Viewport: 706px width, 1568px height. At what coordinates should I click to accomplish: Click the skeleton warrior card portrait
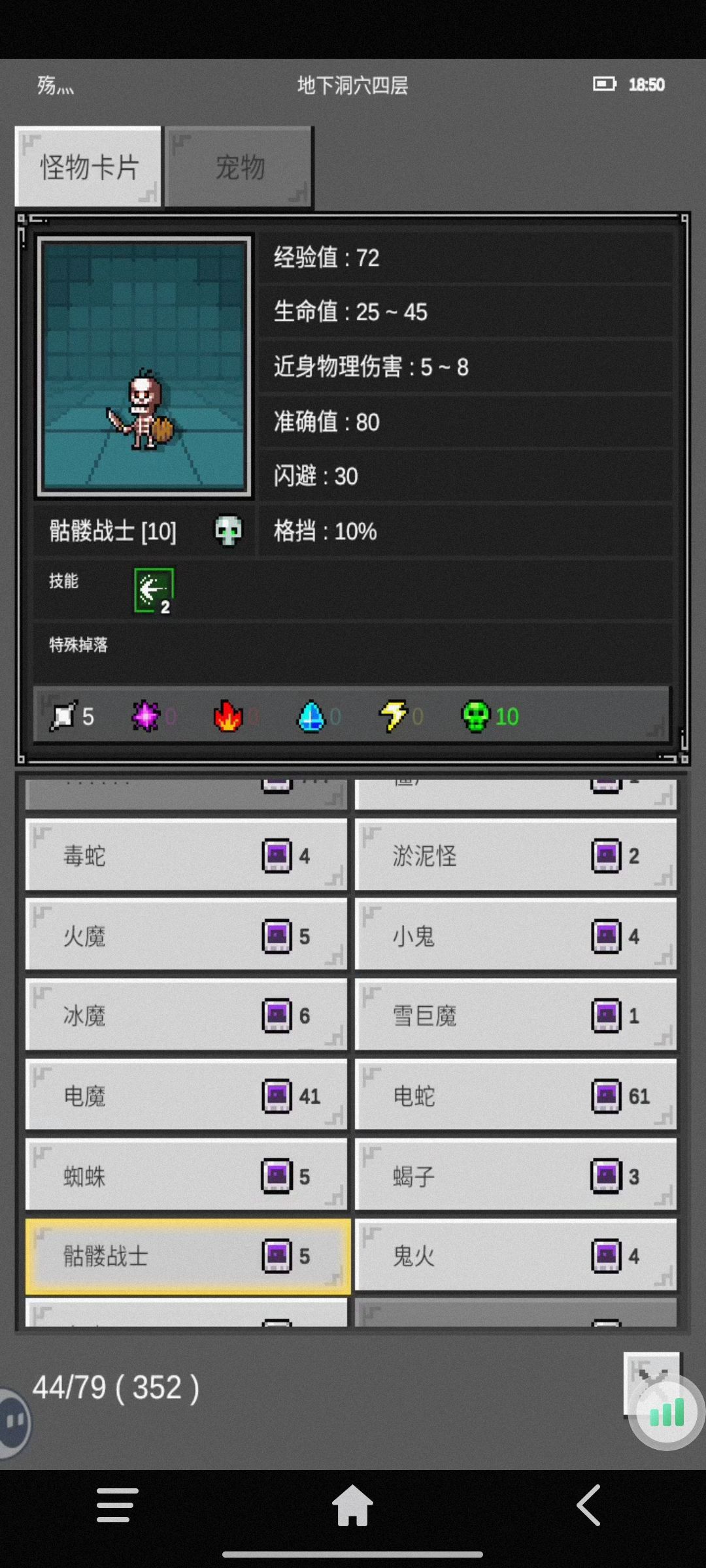(145, 366)
